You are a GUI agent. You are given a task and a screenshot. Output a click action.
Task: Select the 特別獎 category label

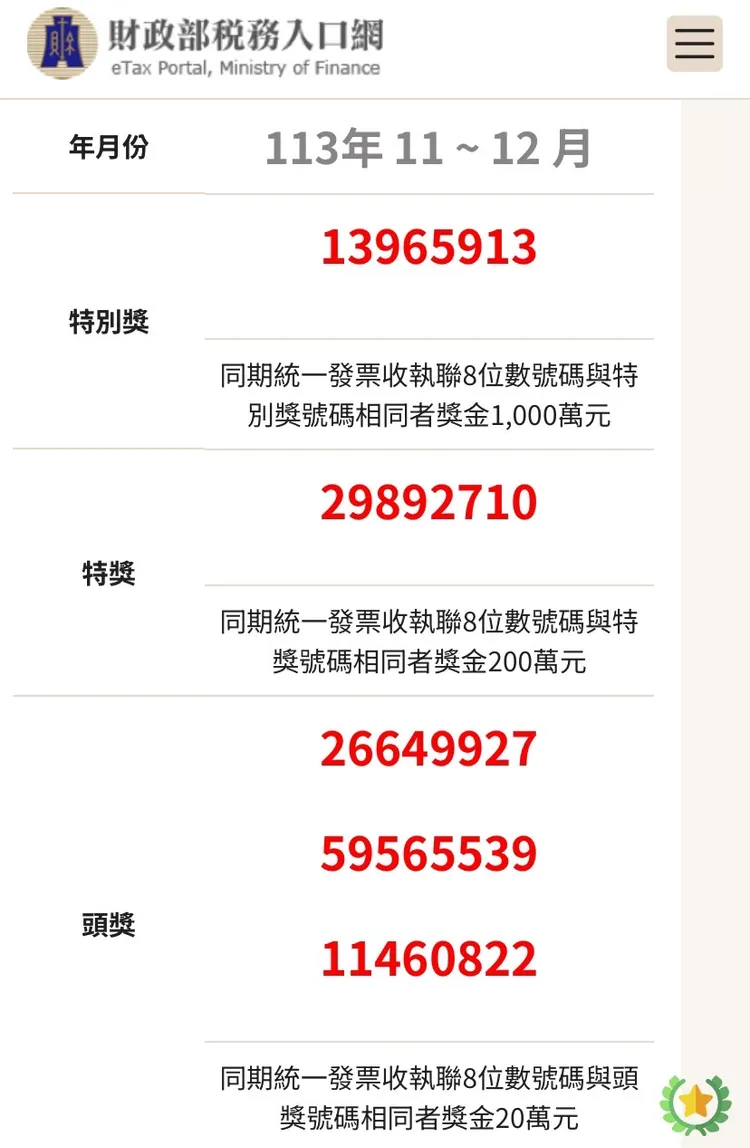click(x=111, y=322)
